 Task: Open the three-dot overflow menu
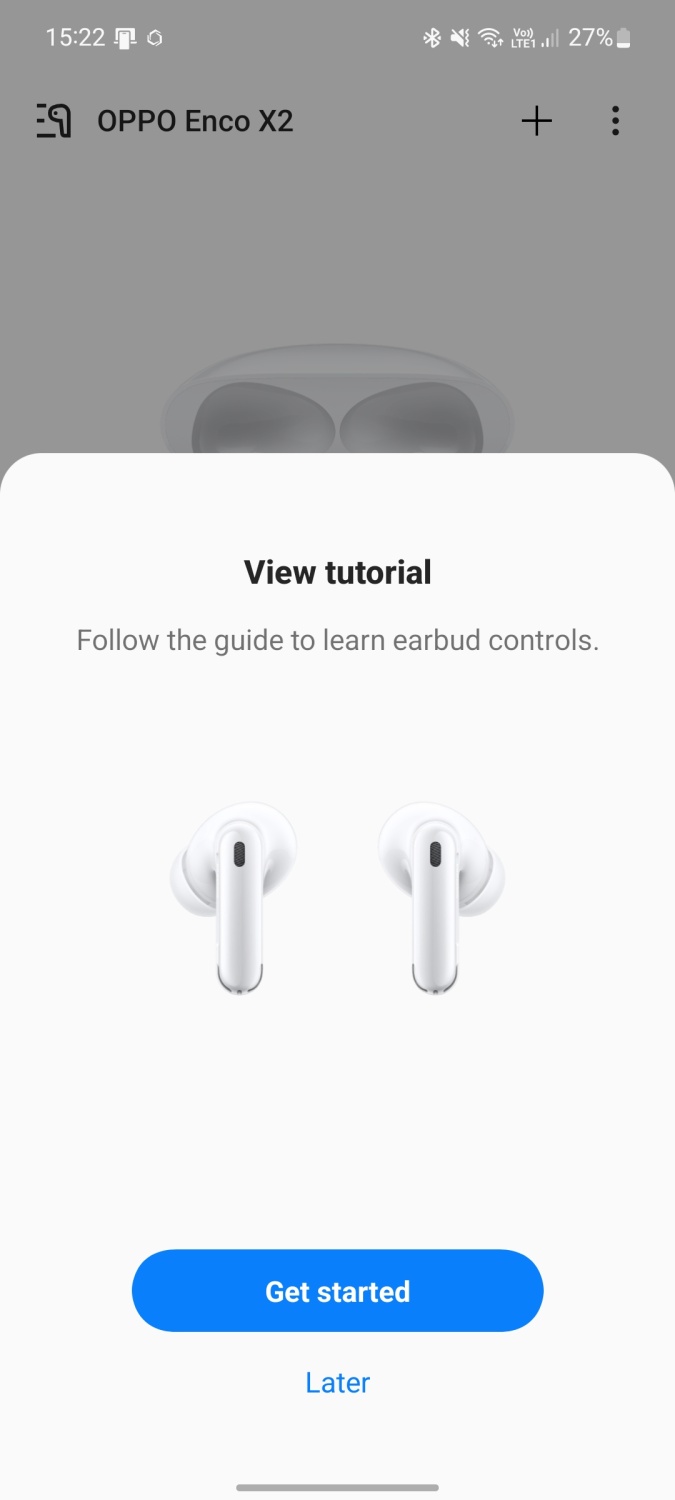click(x=615, y=121)
